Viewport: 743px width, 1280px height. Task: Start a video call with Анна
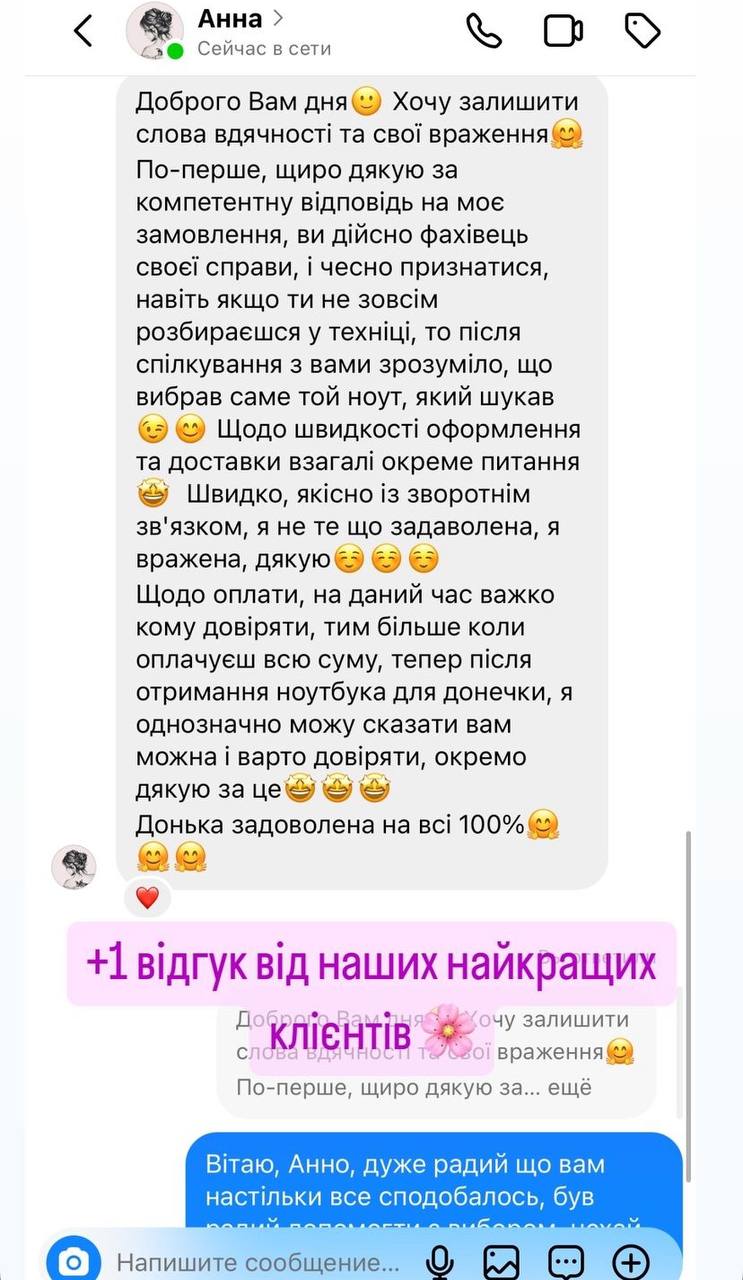tap(563, 30)
